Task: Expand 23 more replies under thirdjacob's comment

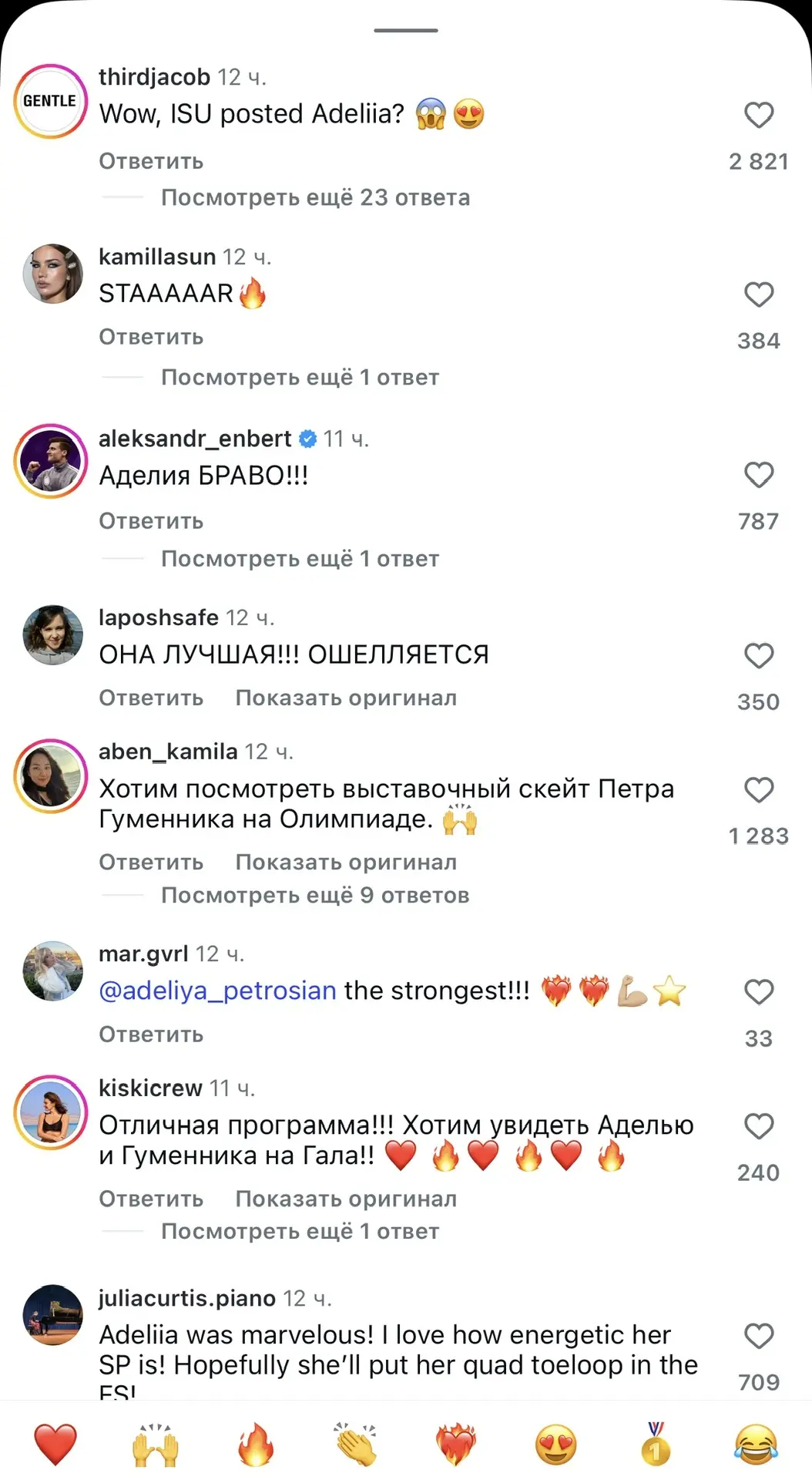Action: tap(314, 198)
